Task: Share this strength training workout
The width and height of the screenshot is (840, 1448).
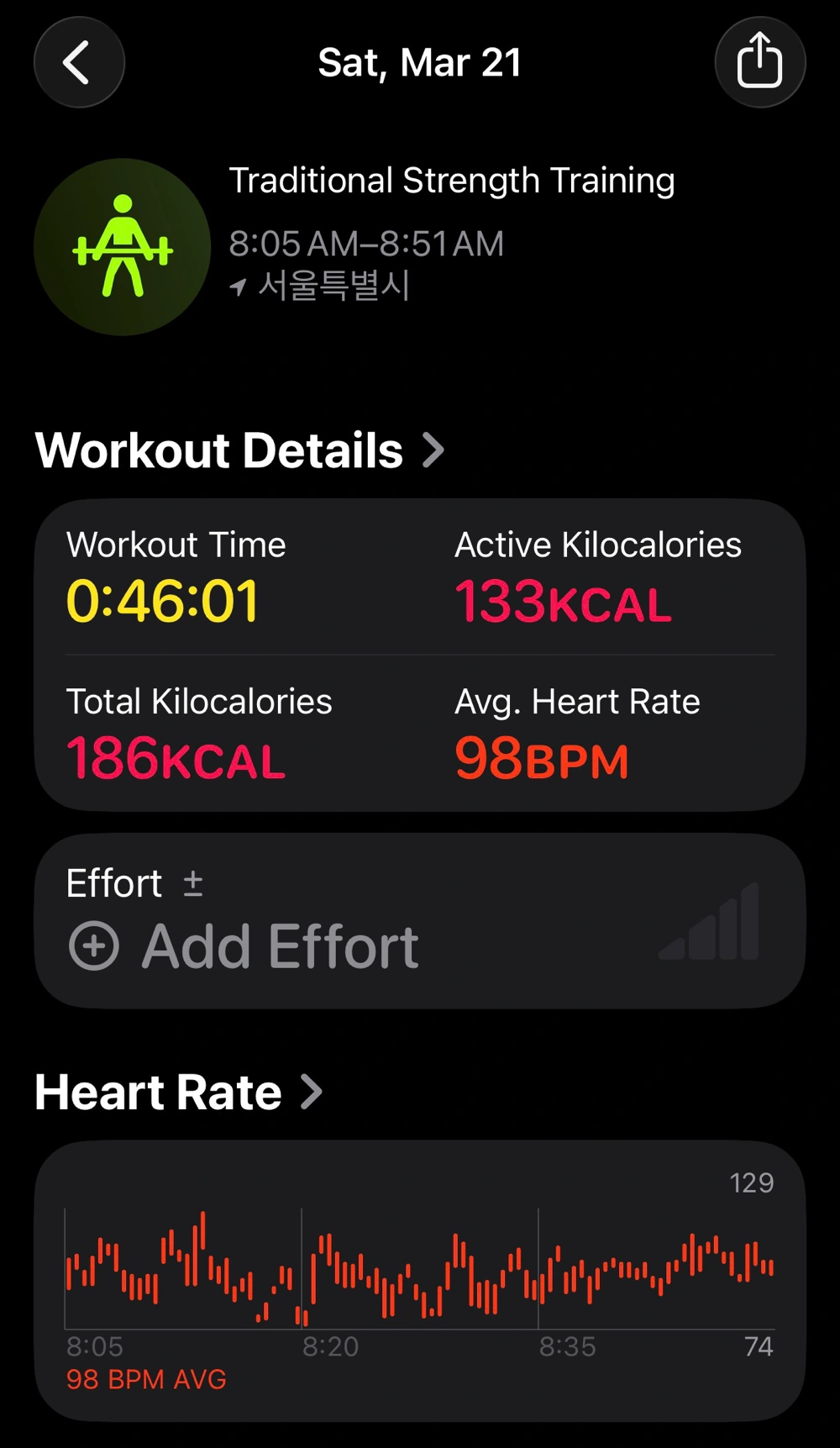Action: (759, 61)
